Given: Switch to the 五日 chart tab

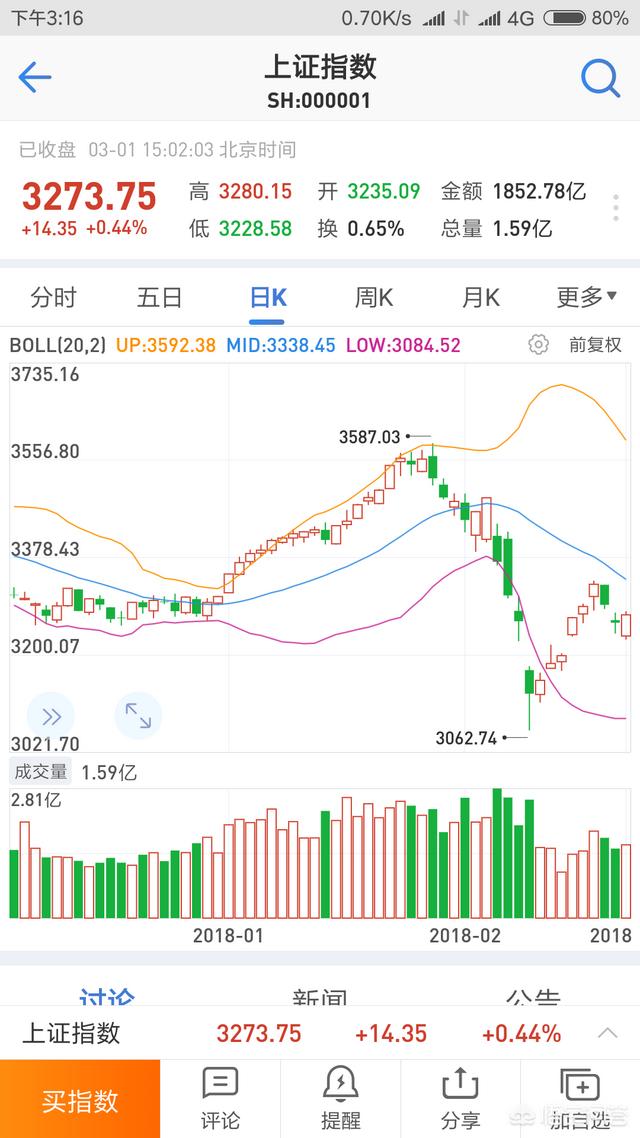Looking at the screenshot, I should click(160, 298).
